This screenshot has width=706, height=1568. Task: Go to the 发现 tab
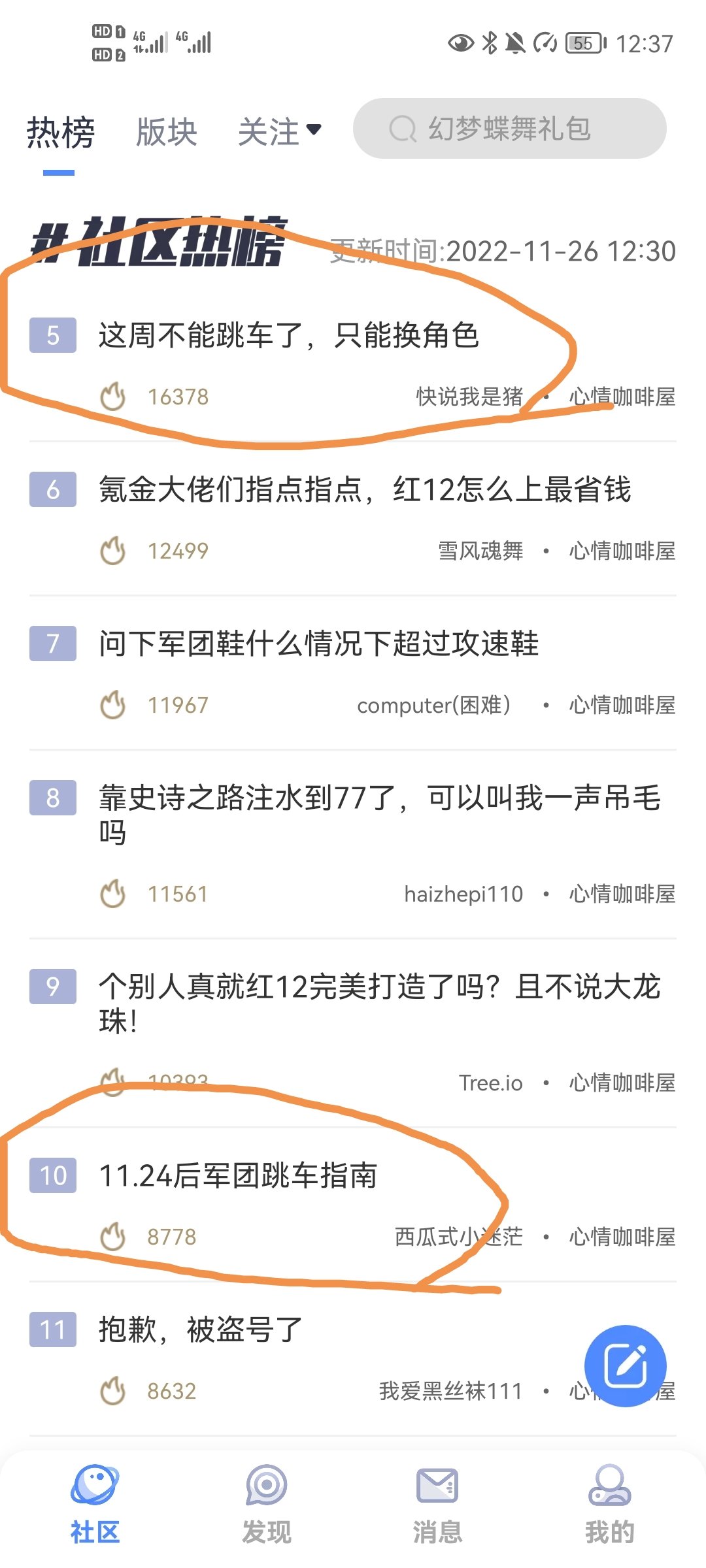266,1504
